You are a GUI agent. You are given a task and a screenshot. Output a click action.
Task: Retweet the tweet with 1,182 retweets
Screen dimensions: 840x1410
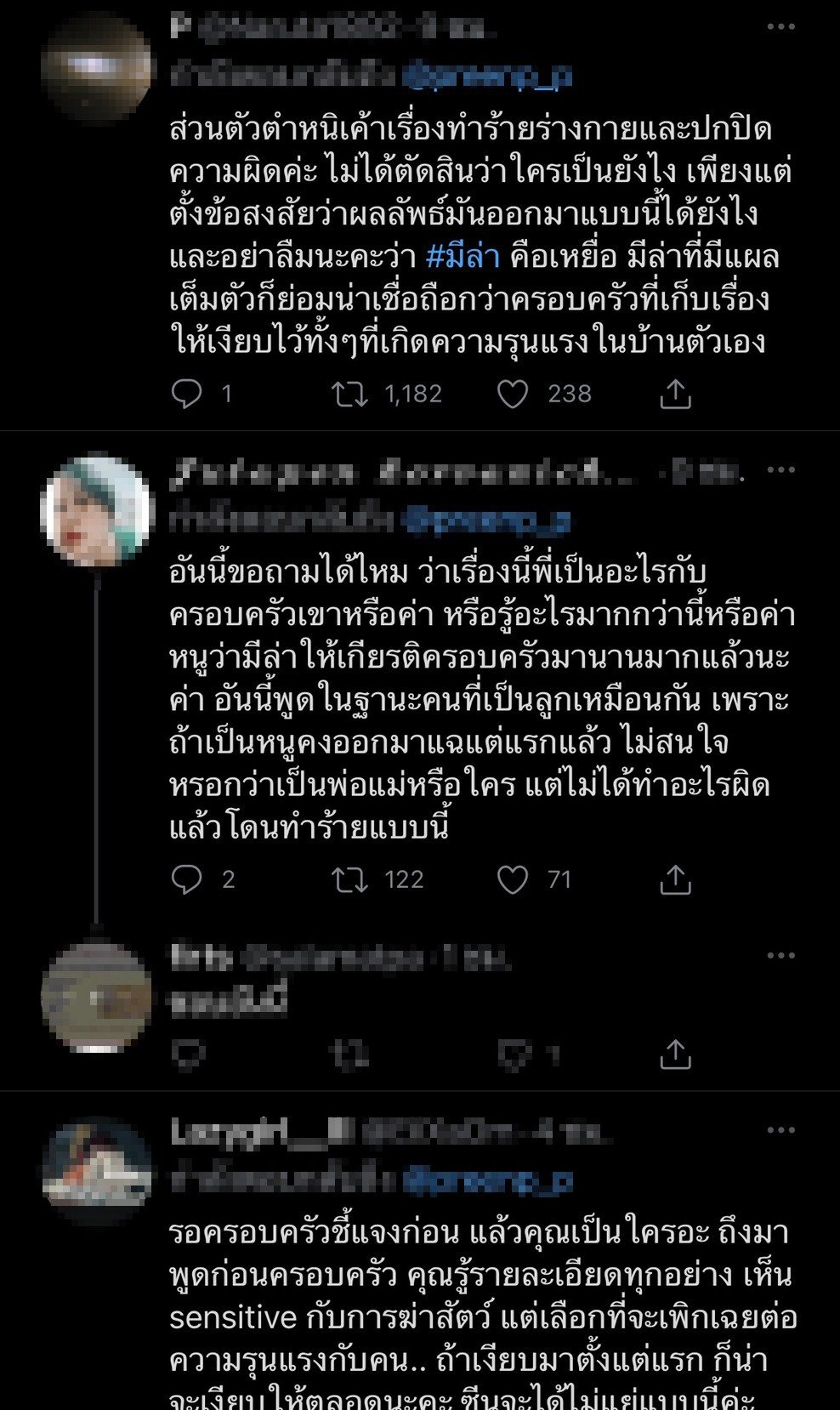pos(349,394)
